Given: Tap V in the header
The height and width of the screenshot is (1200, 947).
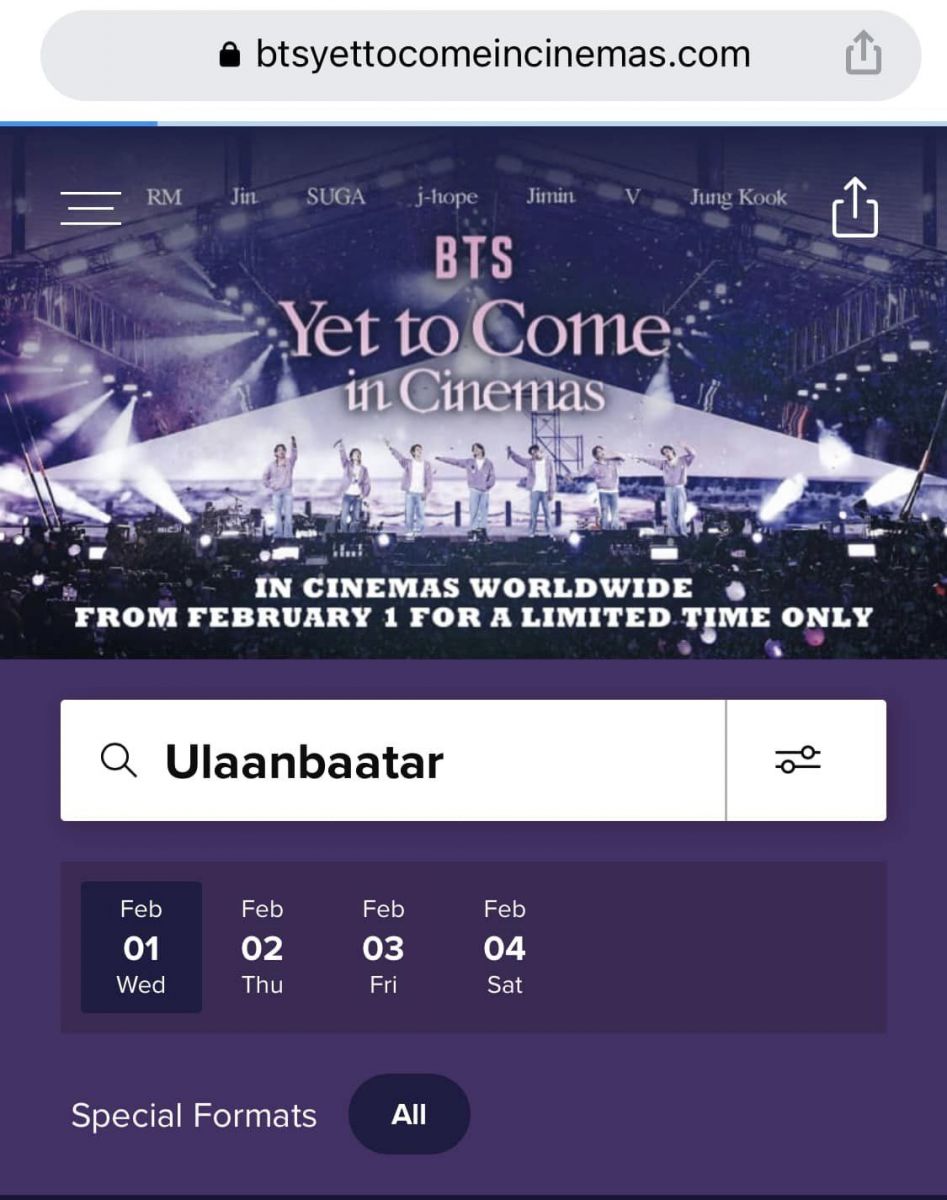Looking at the screenshot, I should [632, 197].
